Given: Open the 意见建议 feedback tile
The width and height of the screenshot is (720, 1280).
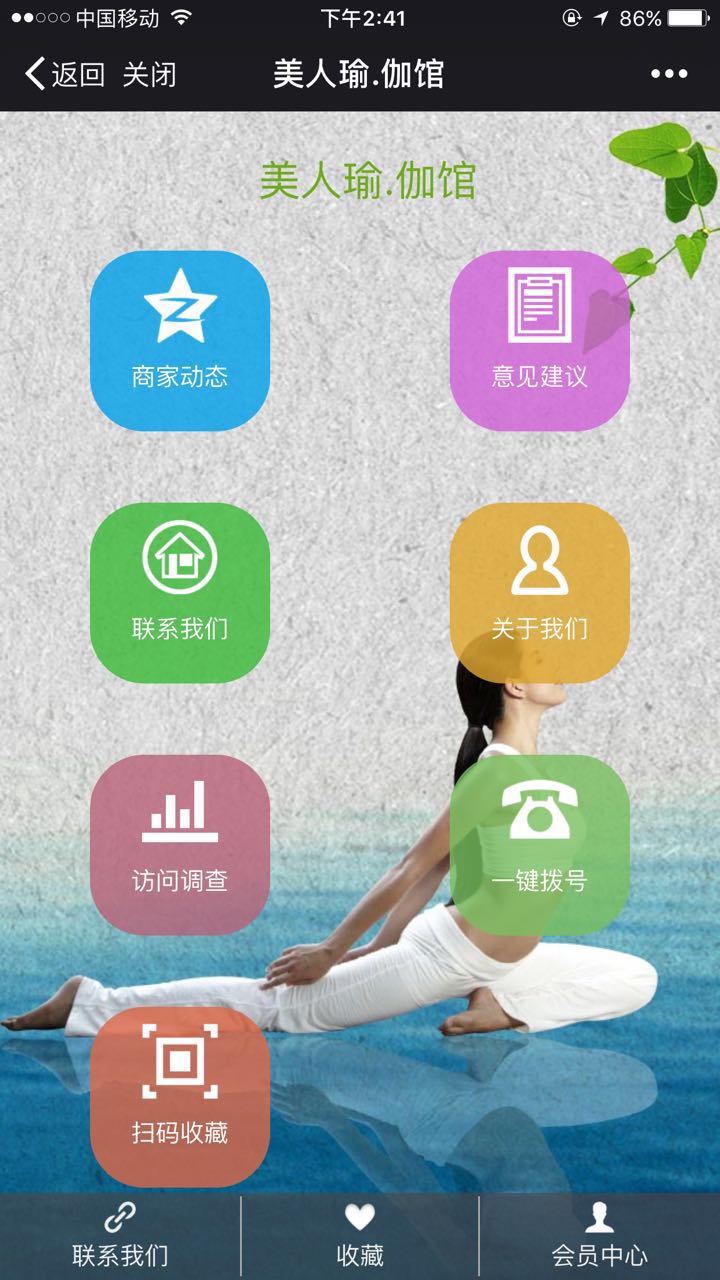Looking at the screenshot, I should [x=540, y=340].
